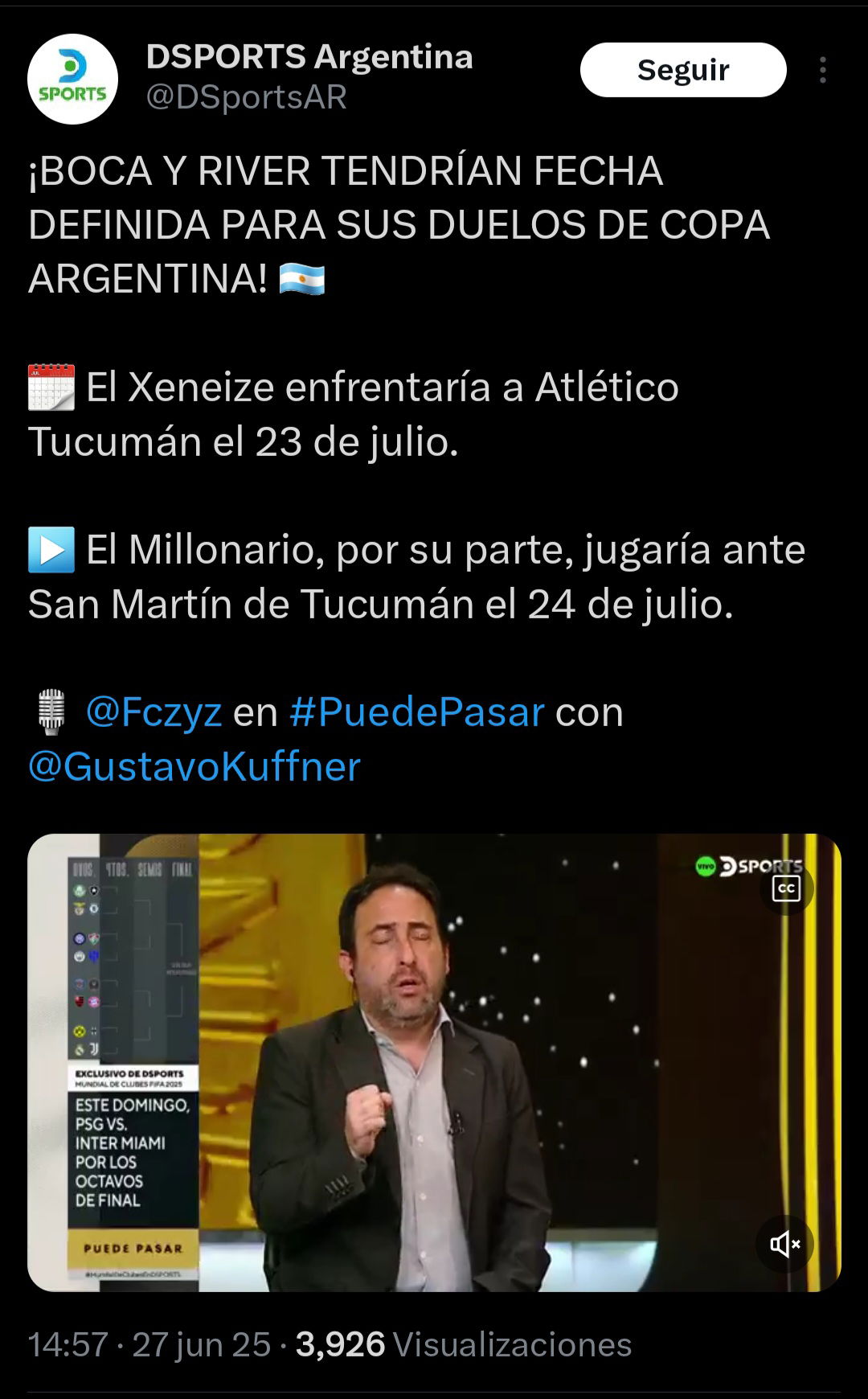Screen dimensions: 868x1399
Task: Follow DSPORTS Argentina with Seguir button
Action: pyautogui.click(x=683, y=70)
